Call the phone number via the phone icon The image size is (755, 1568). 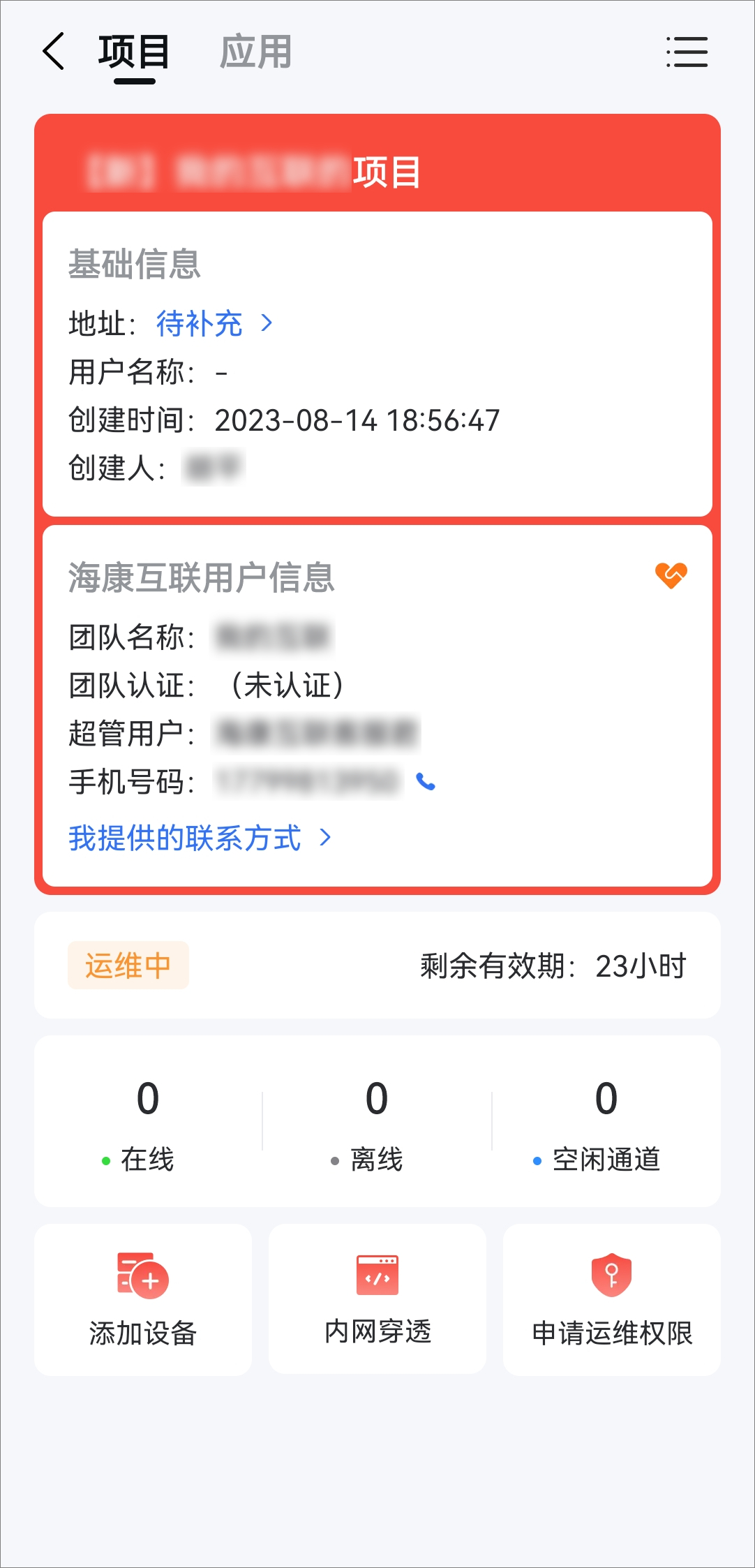(426, 782)
